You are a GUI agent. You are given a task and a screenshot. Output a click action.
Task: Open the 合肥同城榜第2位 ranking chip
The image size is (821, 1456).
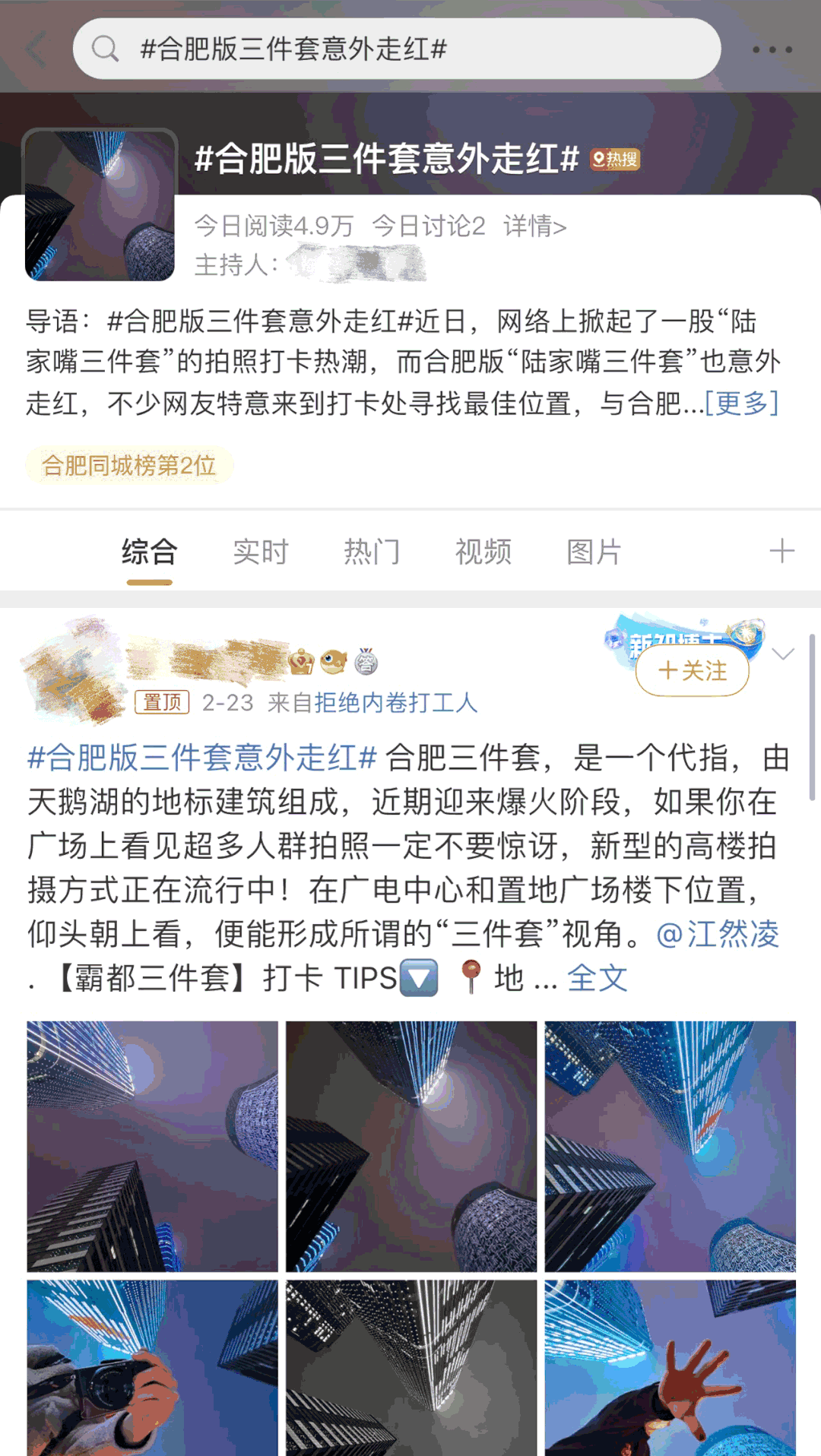pos(128,465)
